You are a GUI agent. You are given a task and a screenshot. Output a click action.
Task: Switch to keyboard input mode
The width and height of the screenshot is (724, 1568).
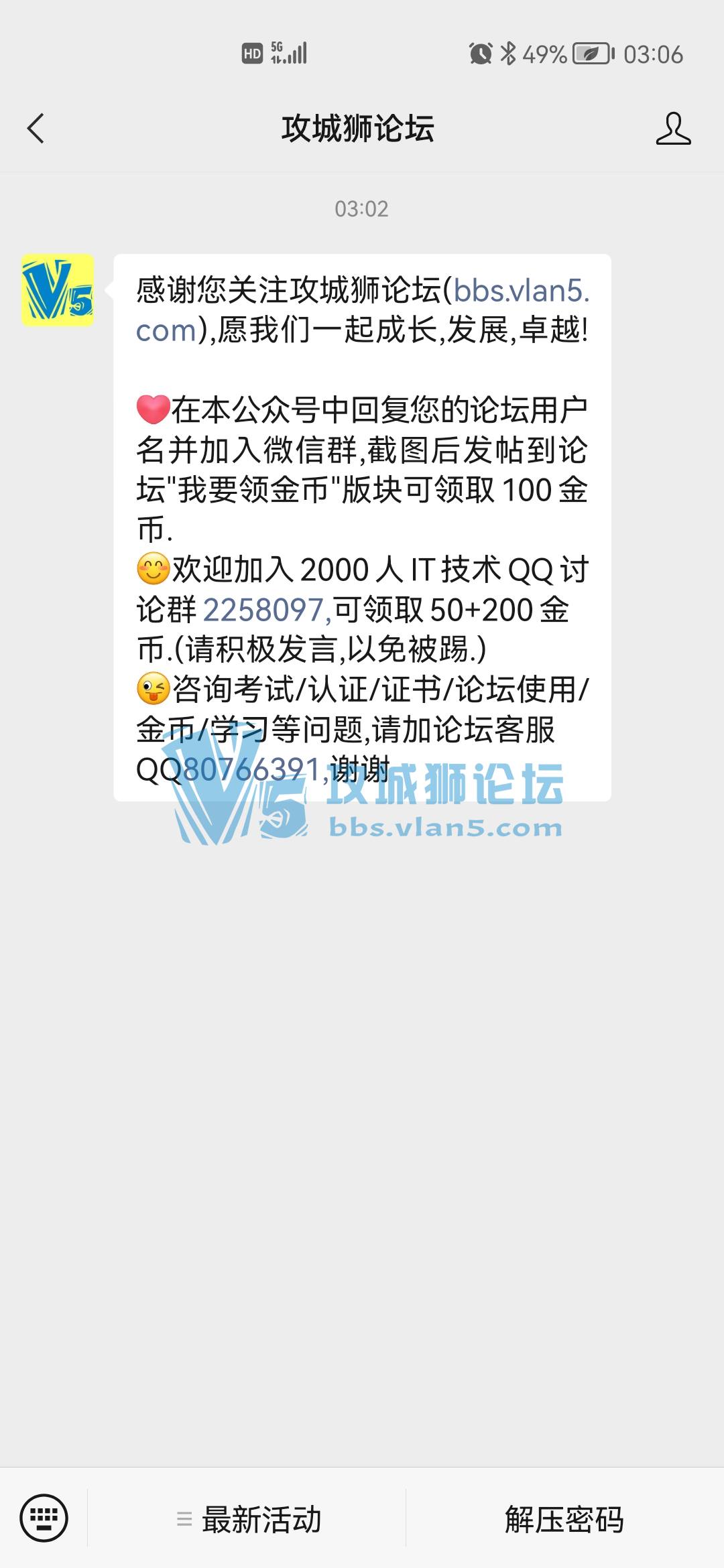tap(44, 1518)
